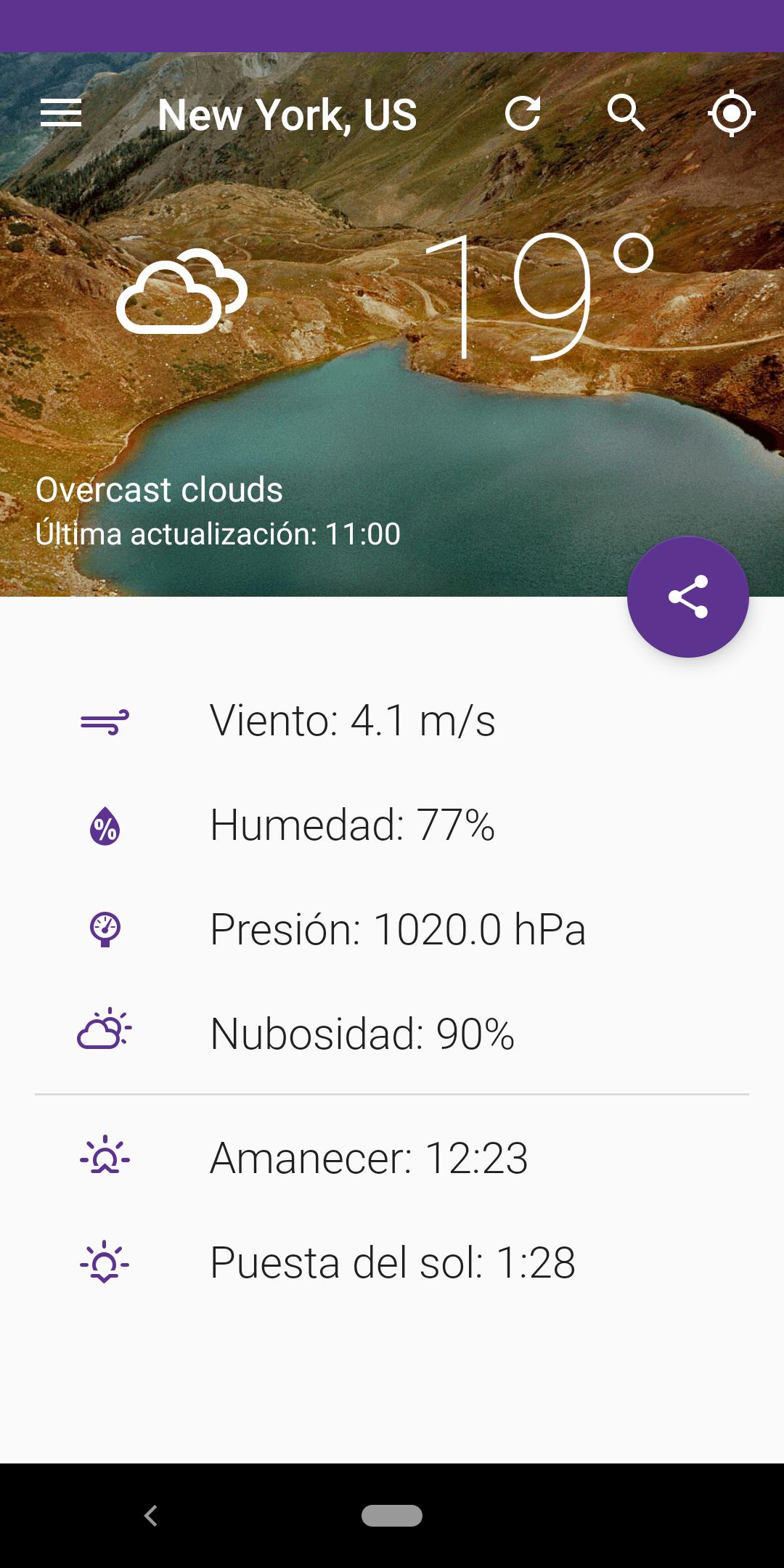This screenshot has width=784, height=1568.
Task: Refresh the current weather data
Action: click(525, 113)
